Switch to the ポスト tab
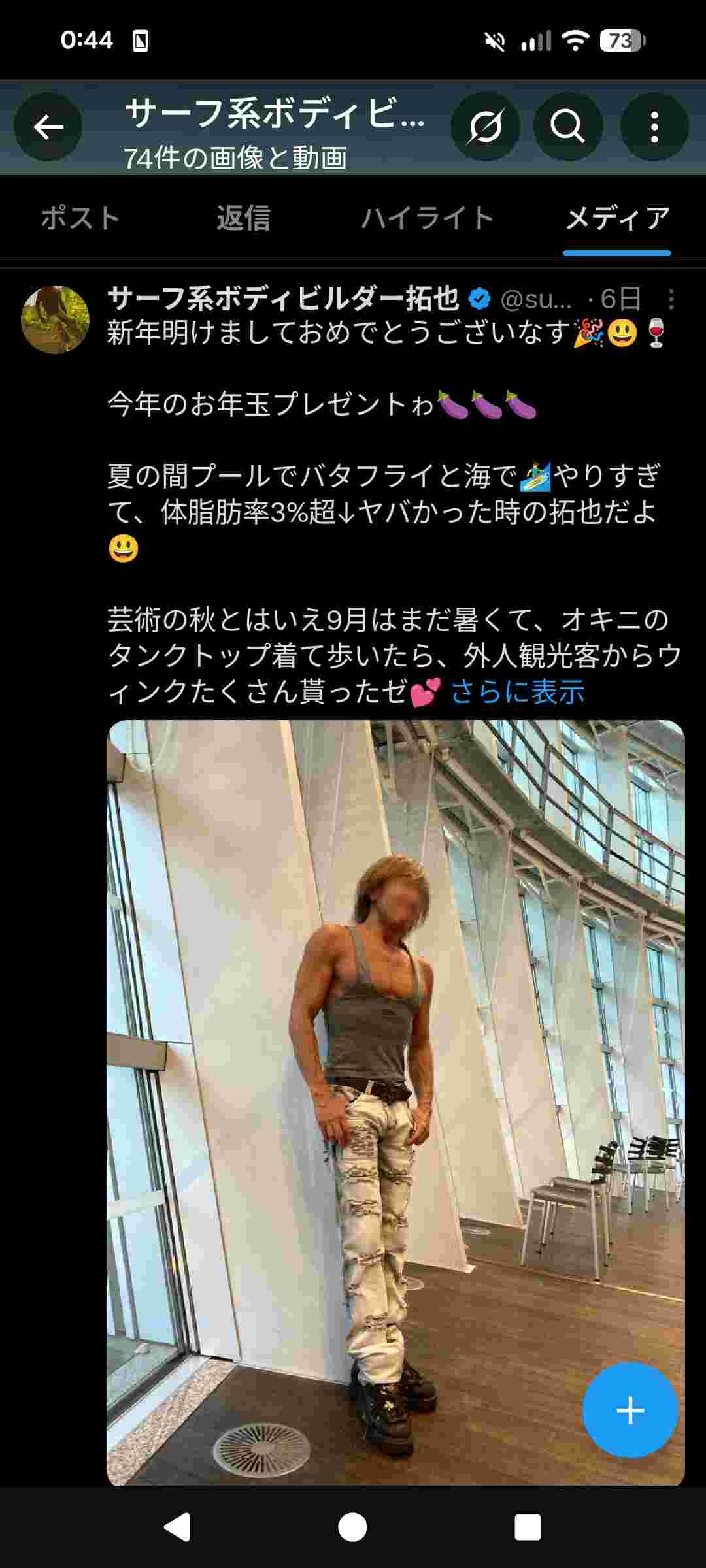 (81, 218)
